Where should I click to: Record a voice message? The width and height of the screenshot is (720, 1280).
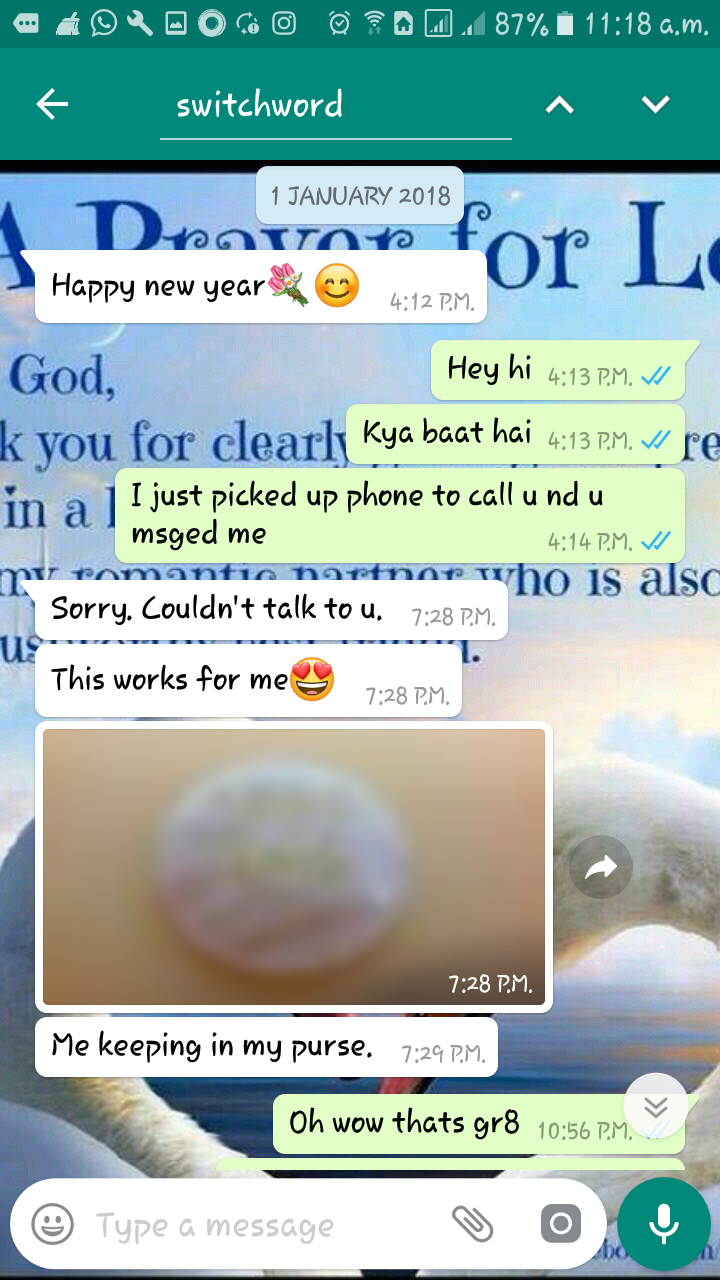664,1224
